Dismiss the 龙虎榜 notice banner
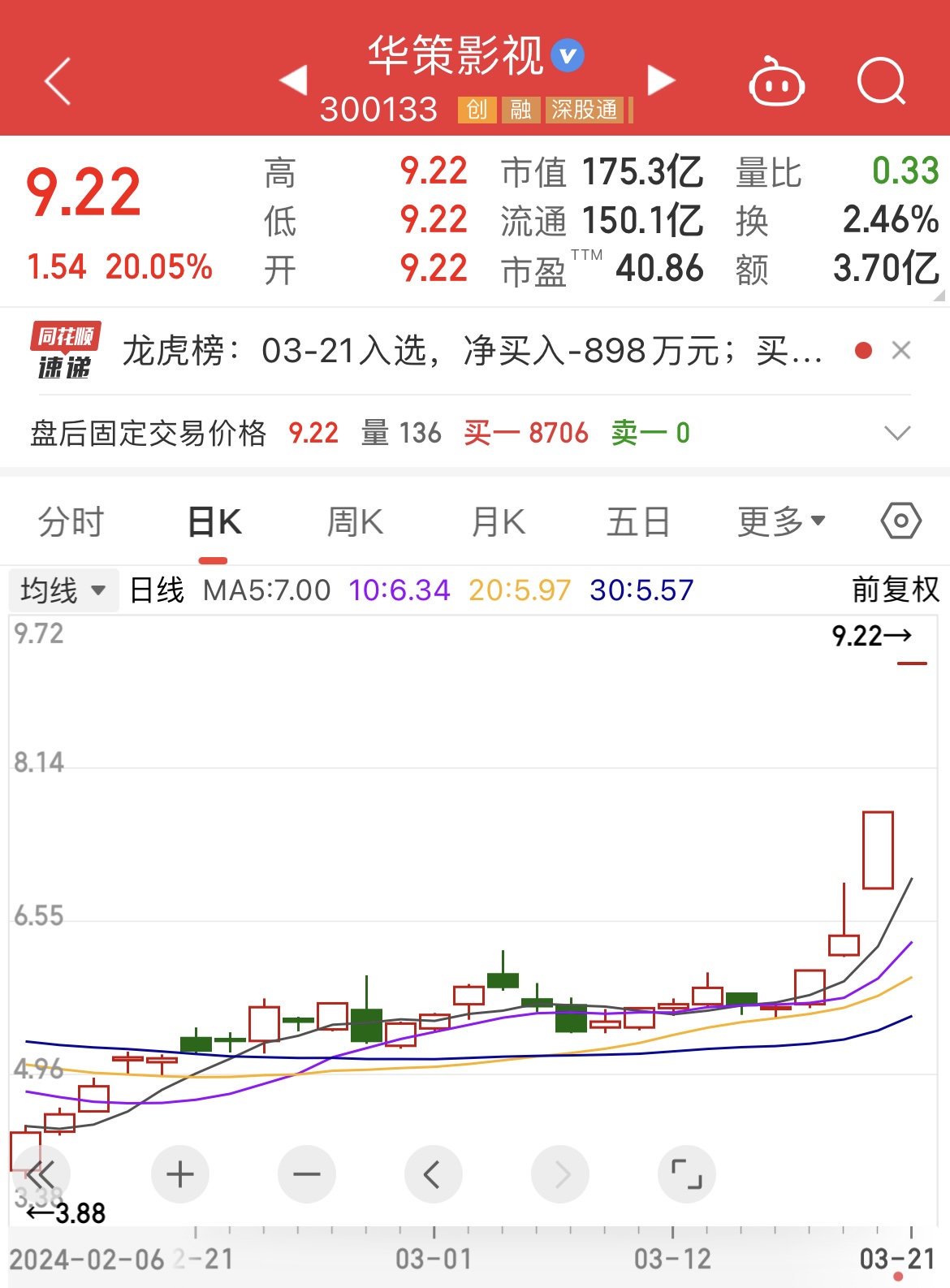Viewport: 950px width, 1288px height. tap(900, 351)
